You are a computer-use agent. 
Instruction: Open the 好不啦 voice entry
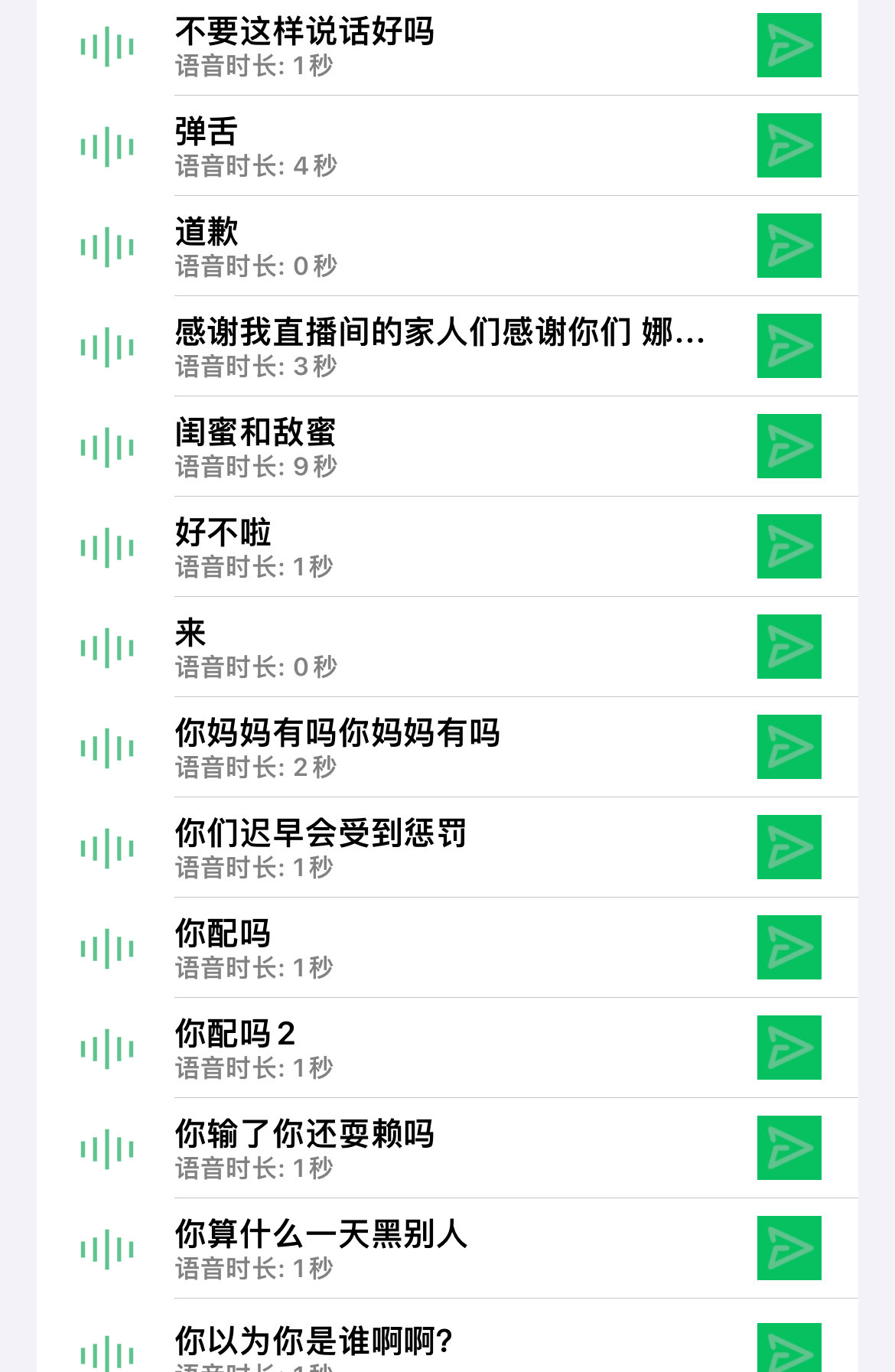pos(382,547)
